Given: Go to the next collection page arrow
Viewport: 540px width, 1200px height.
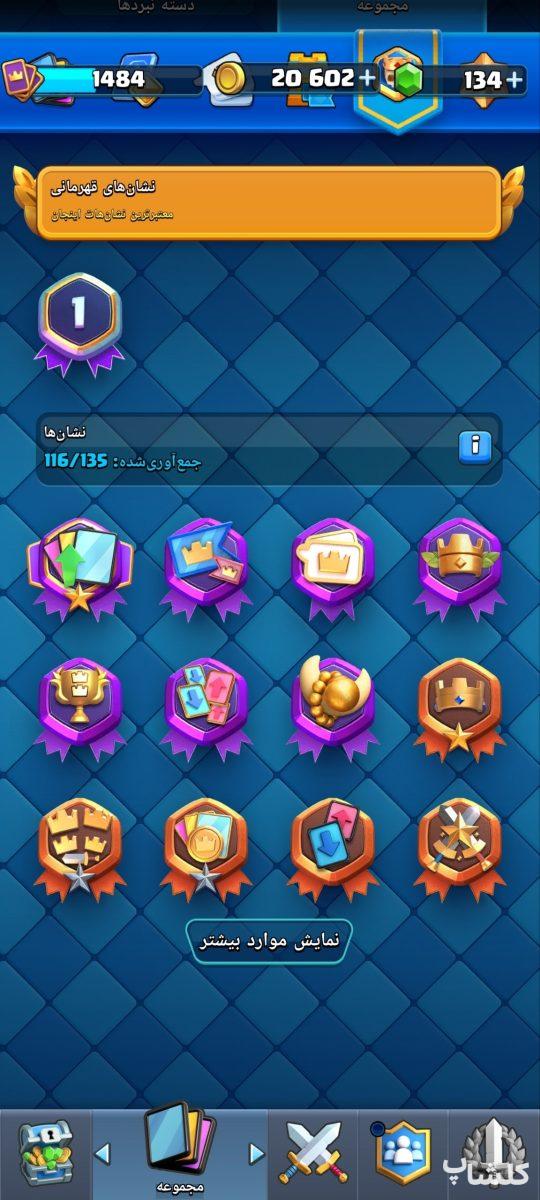Looking at the screenshot, I should 257,1153.
